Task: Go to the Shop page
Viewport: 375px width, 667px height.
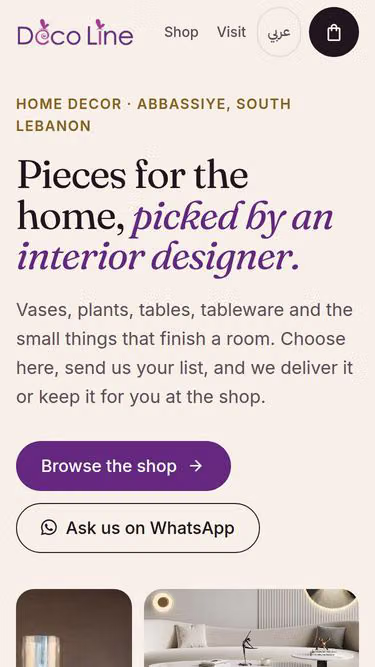Action: [181, 32]
